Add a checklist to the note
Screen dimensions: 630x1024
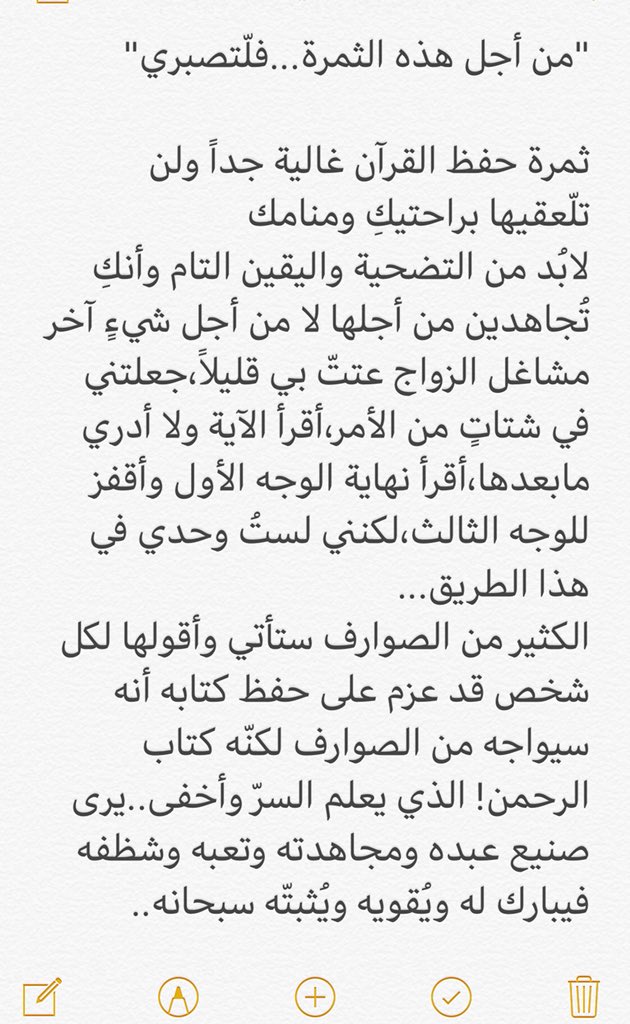pyautogui.click(x=451, y=996)
